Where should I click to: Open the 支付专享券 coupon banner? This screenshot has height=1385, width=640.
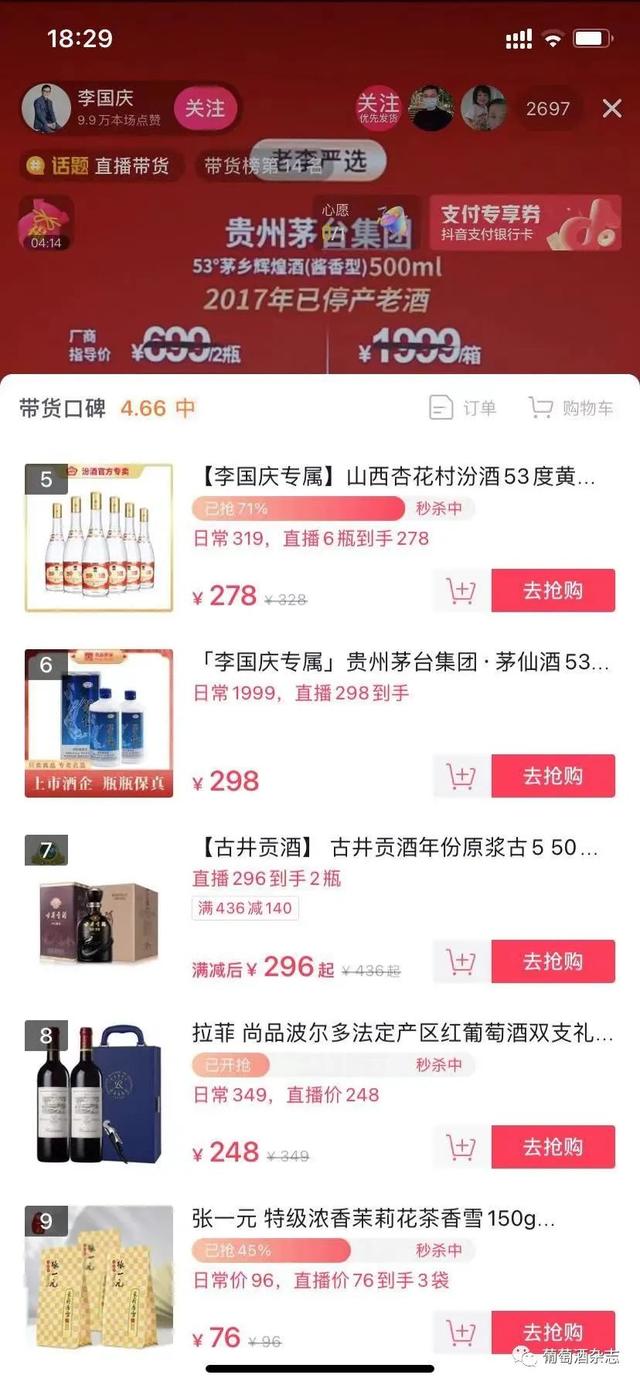(x=525, y=222)
